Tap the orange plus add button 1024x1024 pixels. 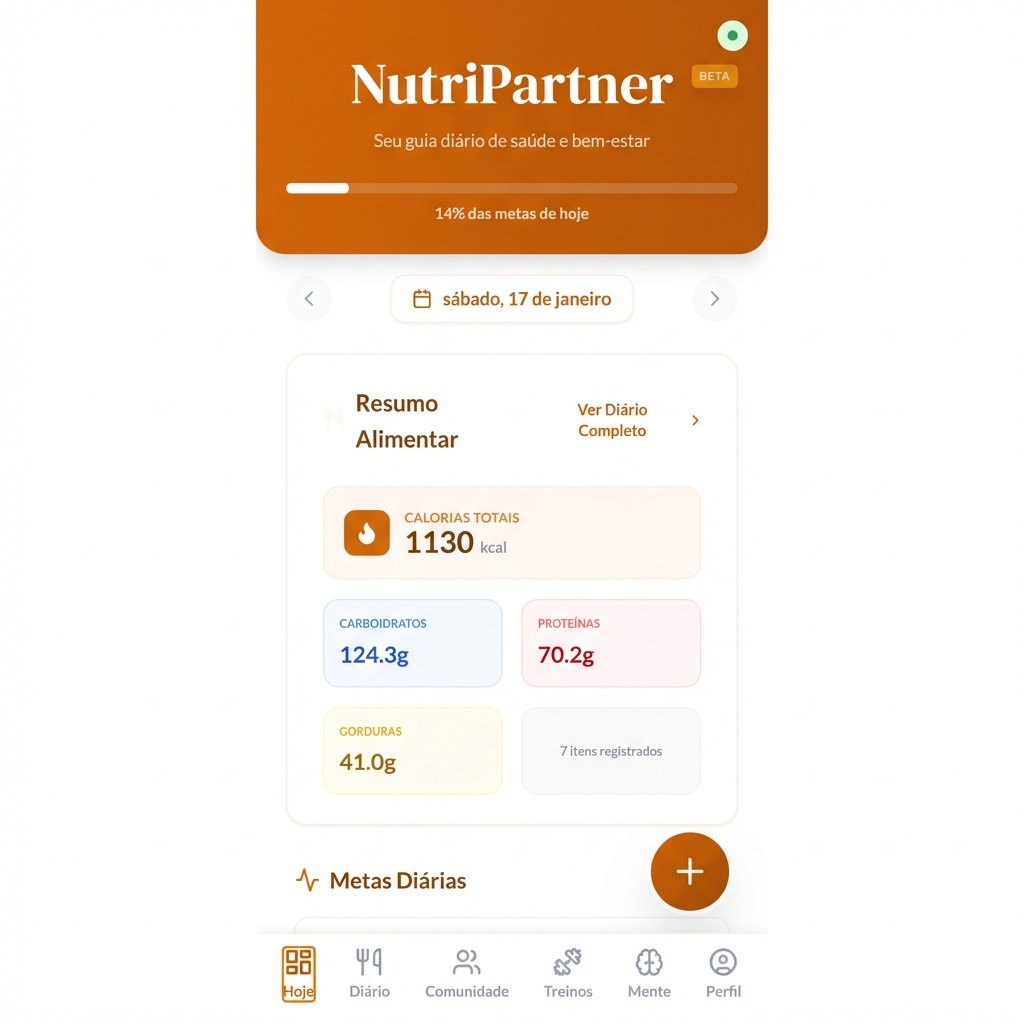689,871
